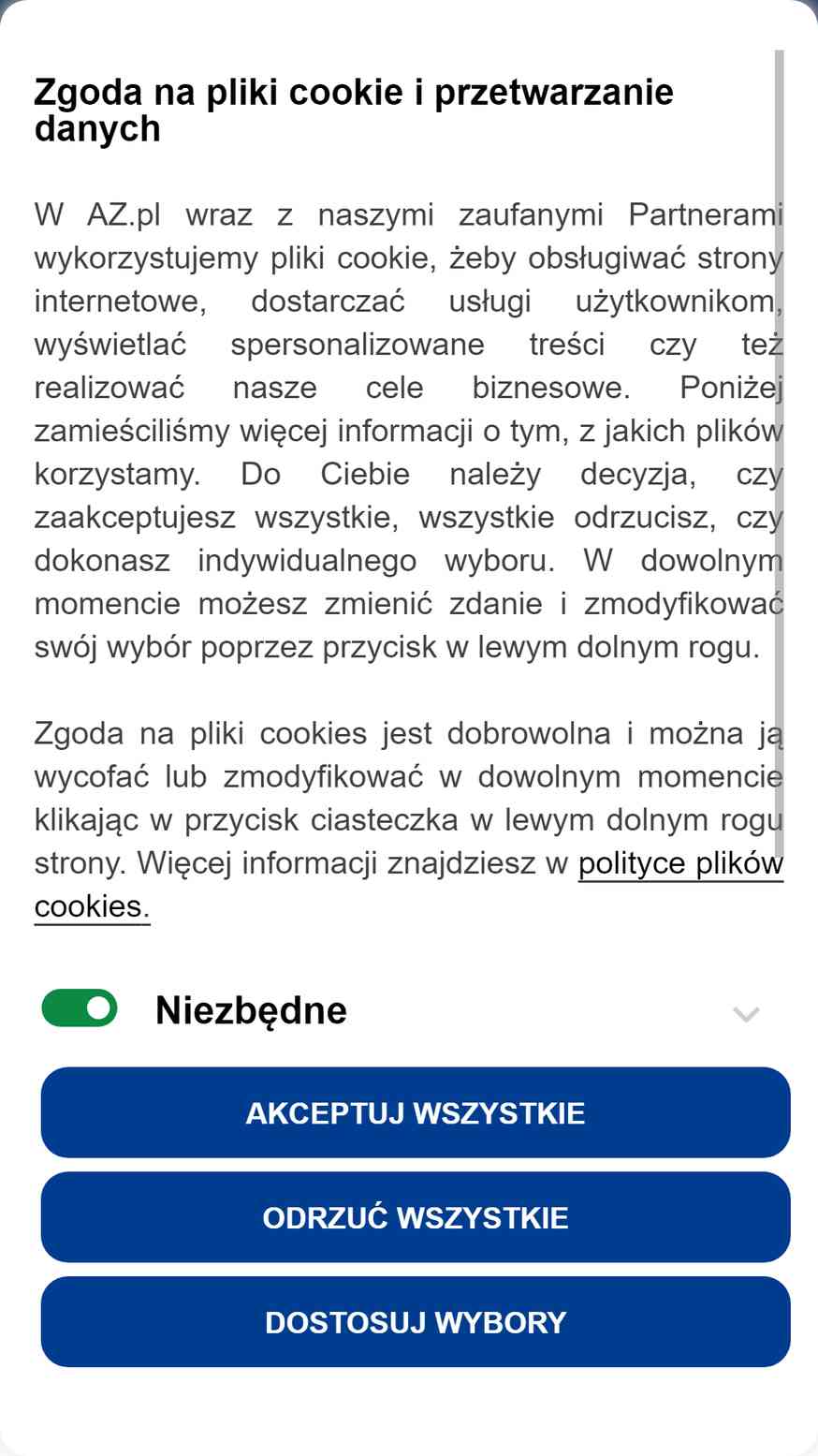Expand the Niezbędne section chevron
Image resolution: width=818 pixels, height=1456 pixels.
click(746, 1014)
